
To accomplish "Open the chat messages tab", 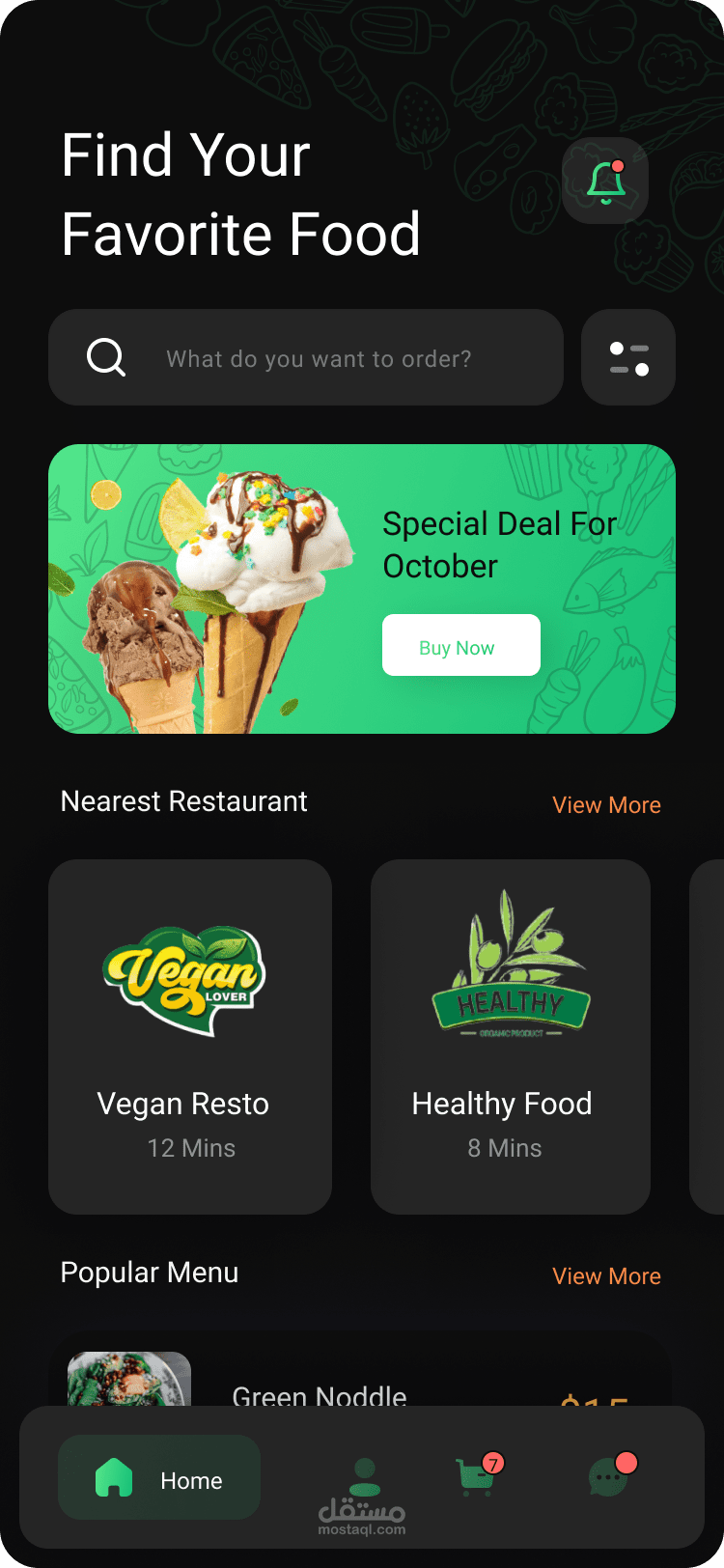I will click(610, 1476).
